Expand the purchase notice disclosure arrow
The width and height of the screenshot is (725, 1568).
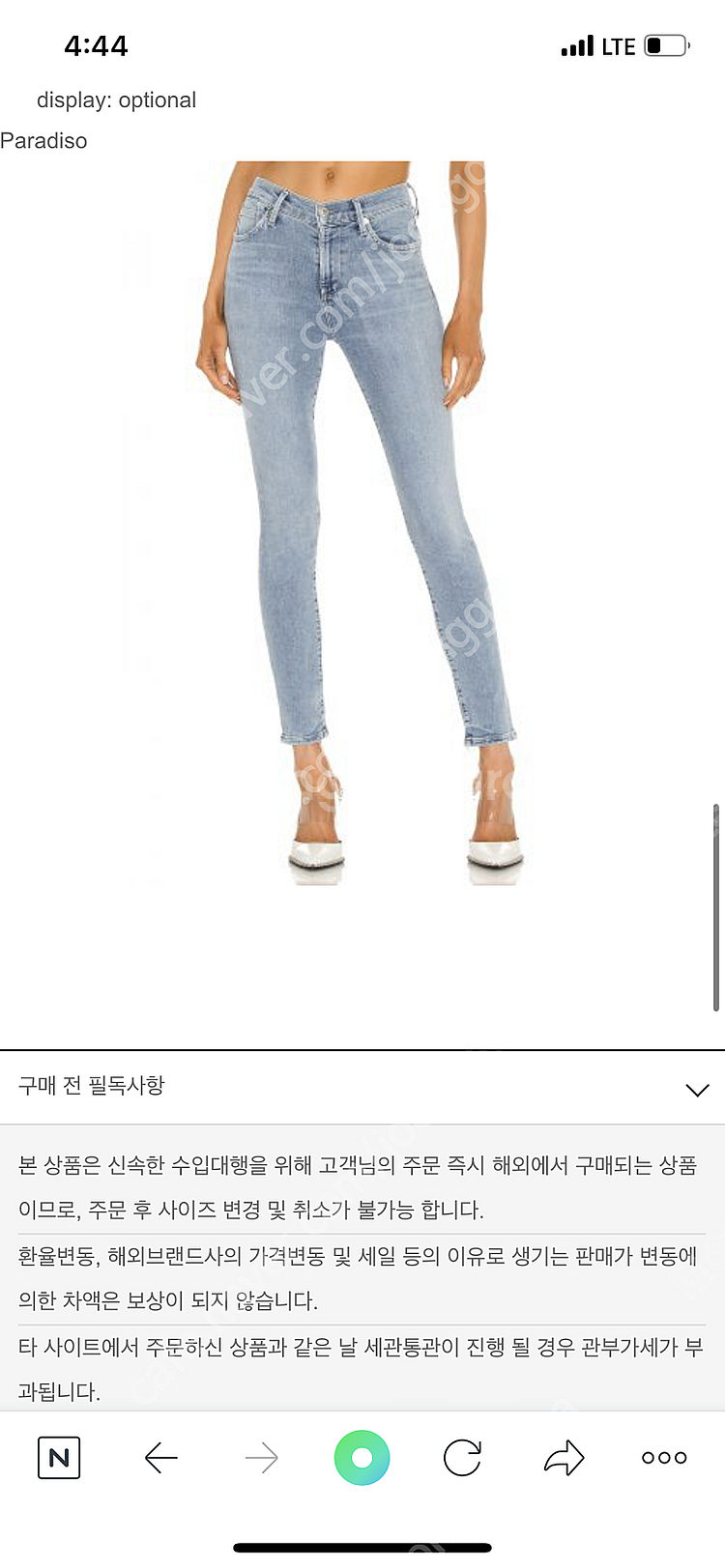click(698, 1089)
